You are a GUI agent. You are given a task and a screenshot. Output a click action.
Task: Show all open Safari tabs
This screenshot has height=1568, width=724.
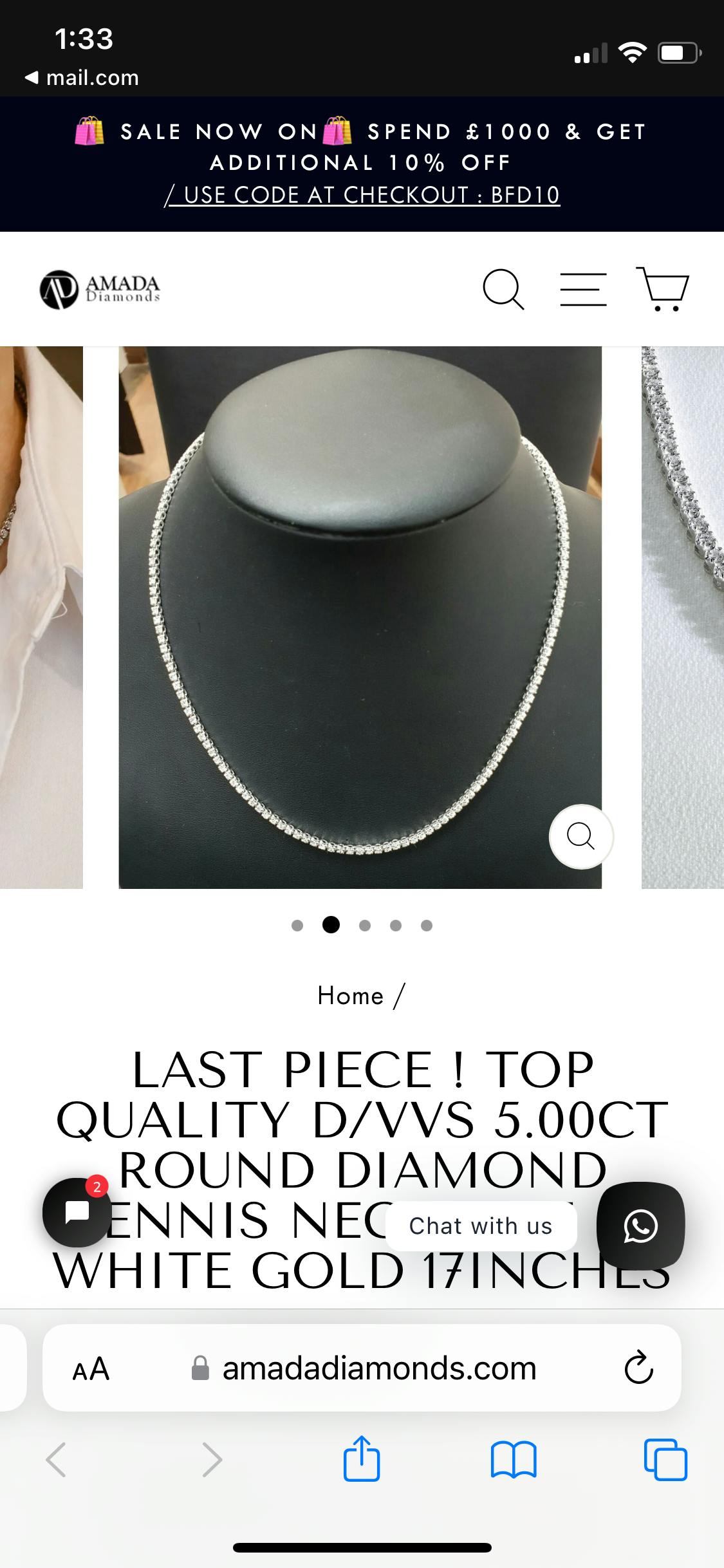click(665, 1459)
